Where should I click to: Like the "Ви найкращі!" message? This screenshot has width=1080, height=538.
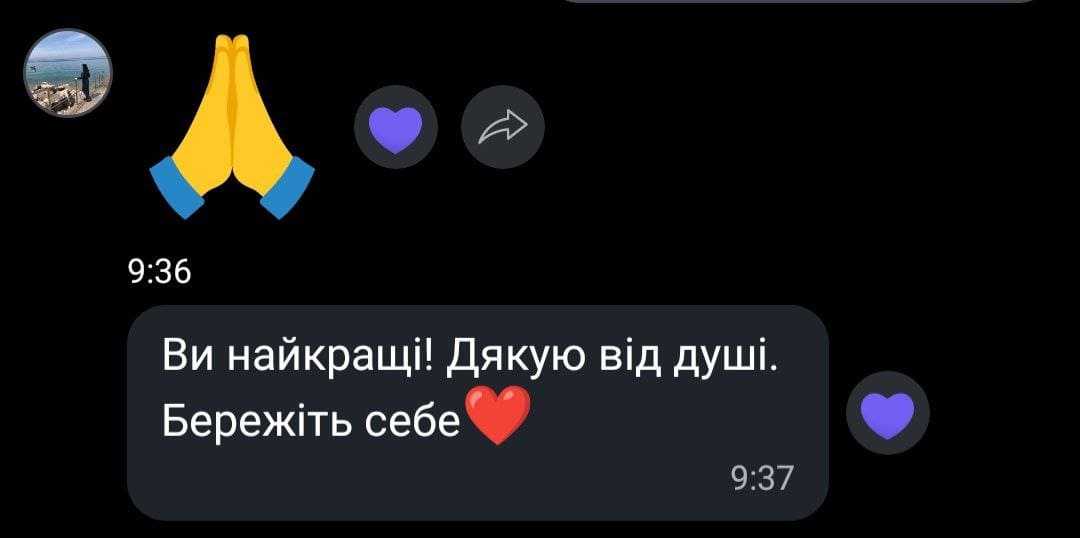(x=888, y=413)
